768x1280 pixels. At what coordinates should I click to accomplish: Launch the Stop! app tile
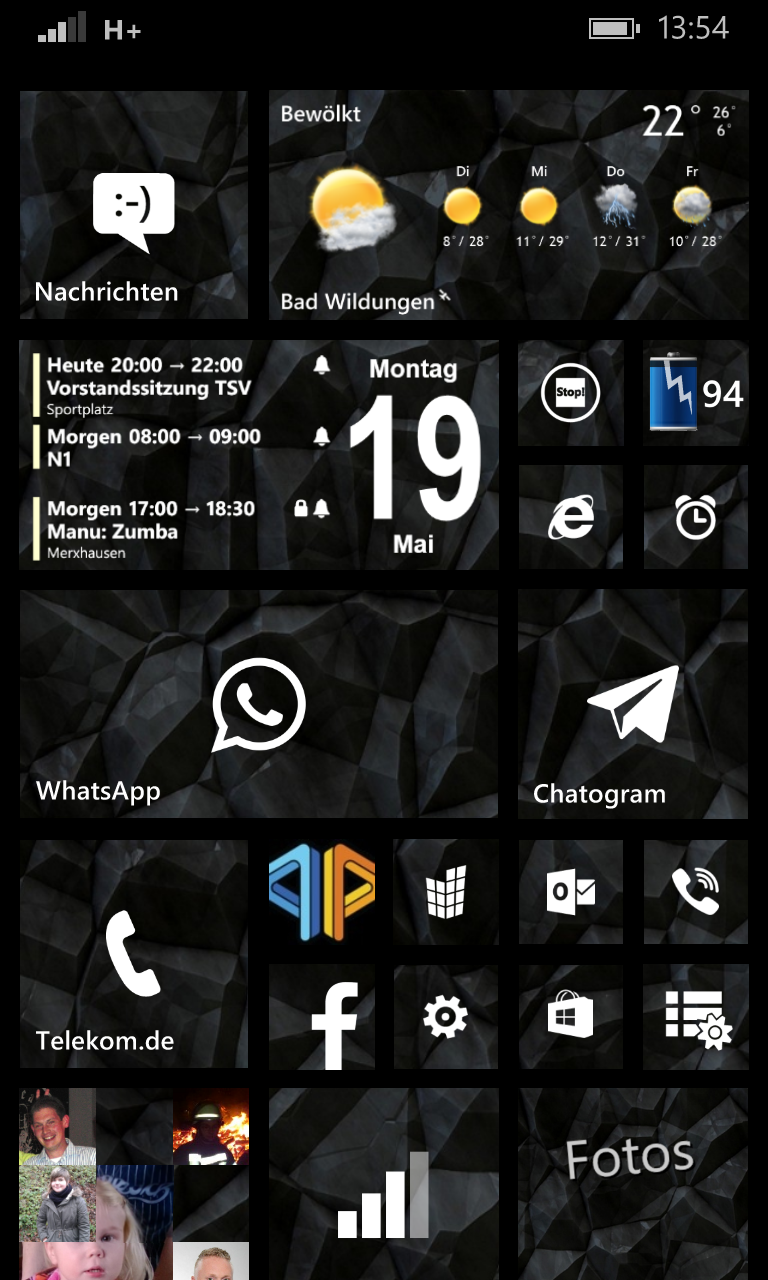click(570, 393)
